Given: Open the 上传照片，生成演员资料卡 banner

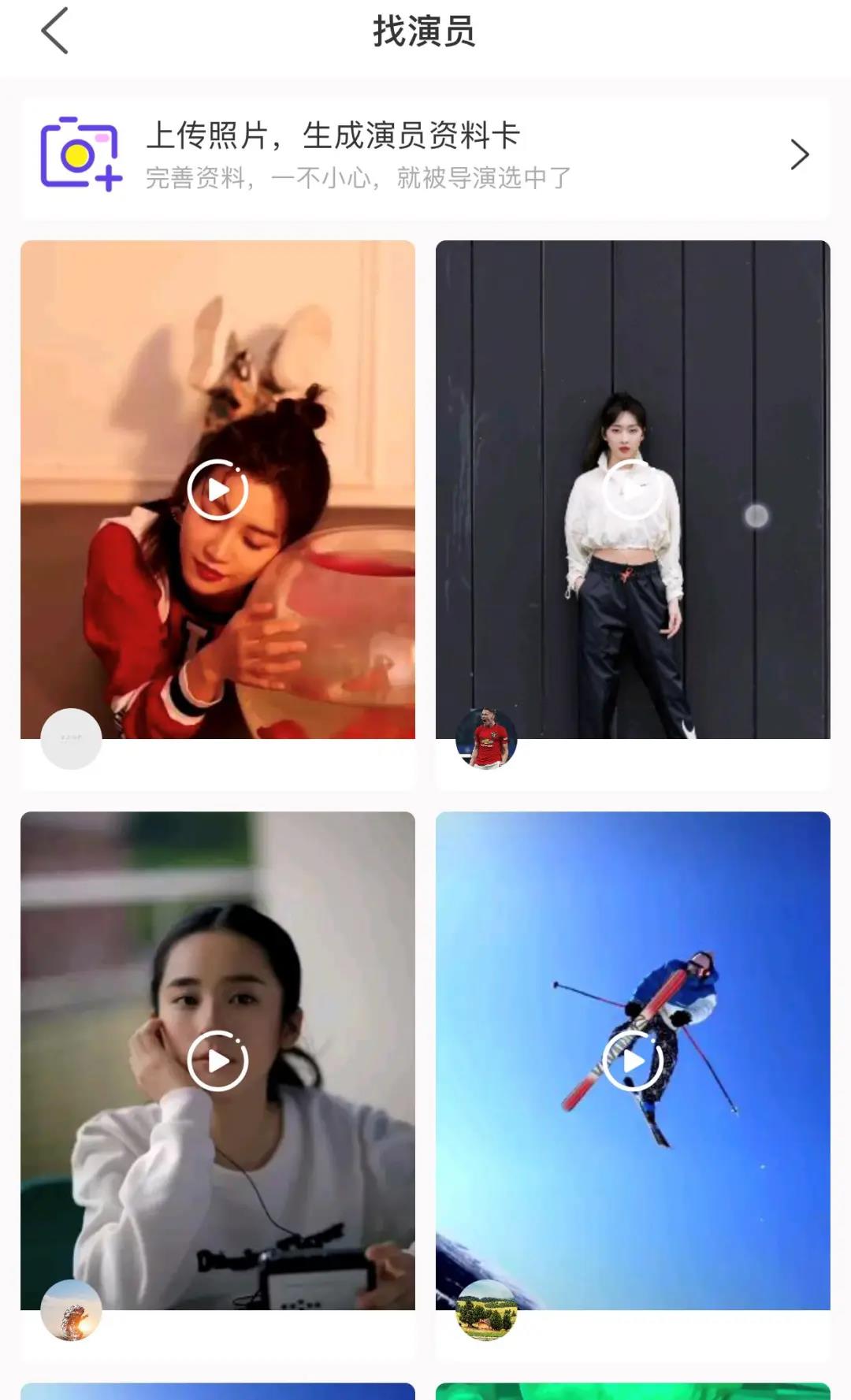Looking at the screenshot, I should point(425,156).
